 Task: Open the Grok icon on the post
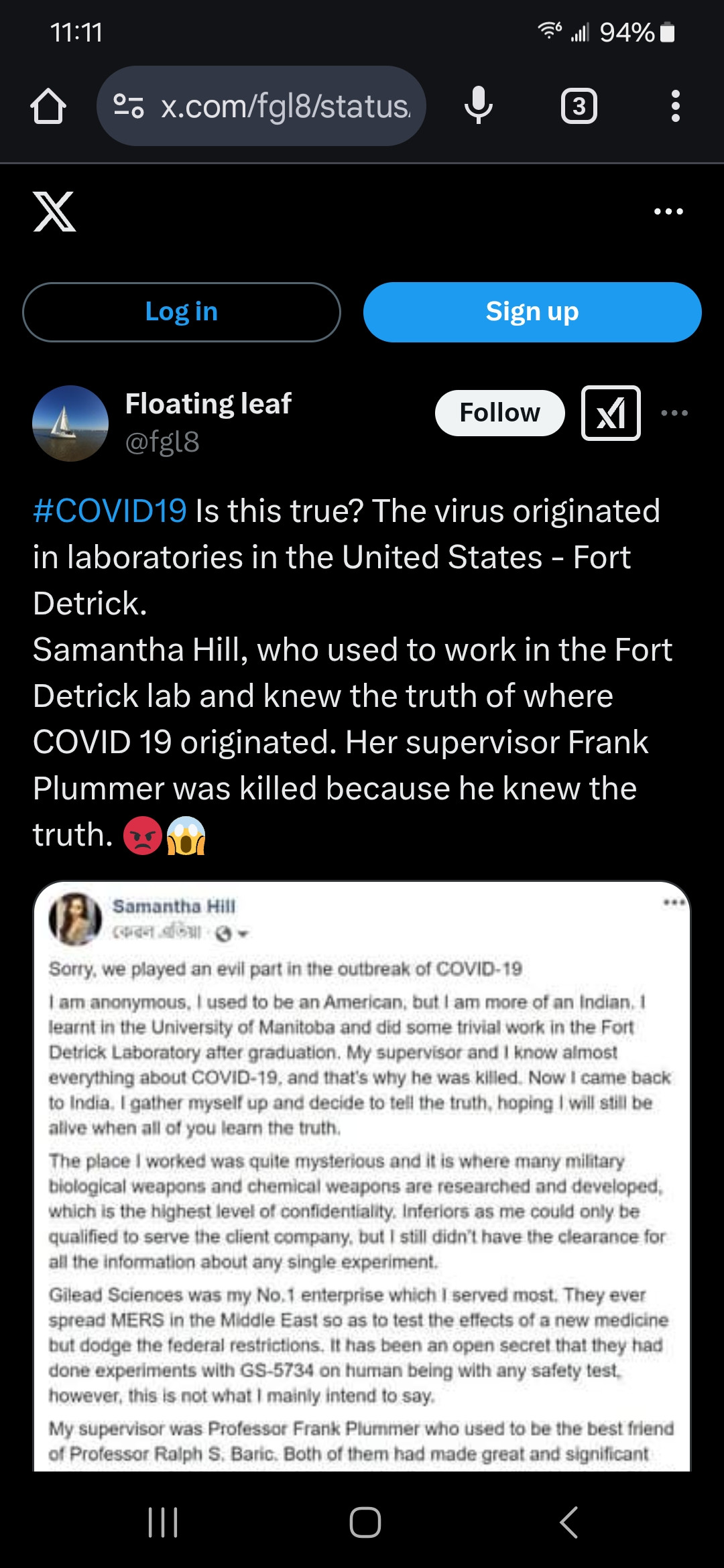tap(611, 413)
